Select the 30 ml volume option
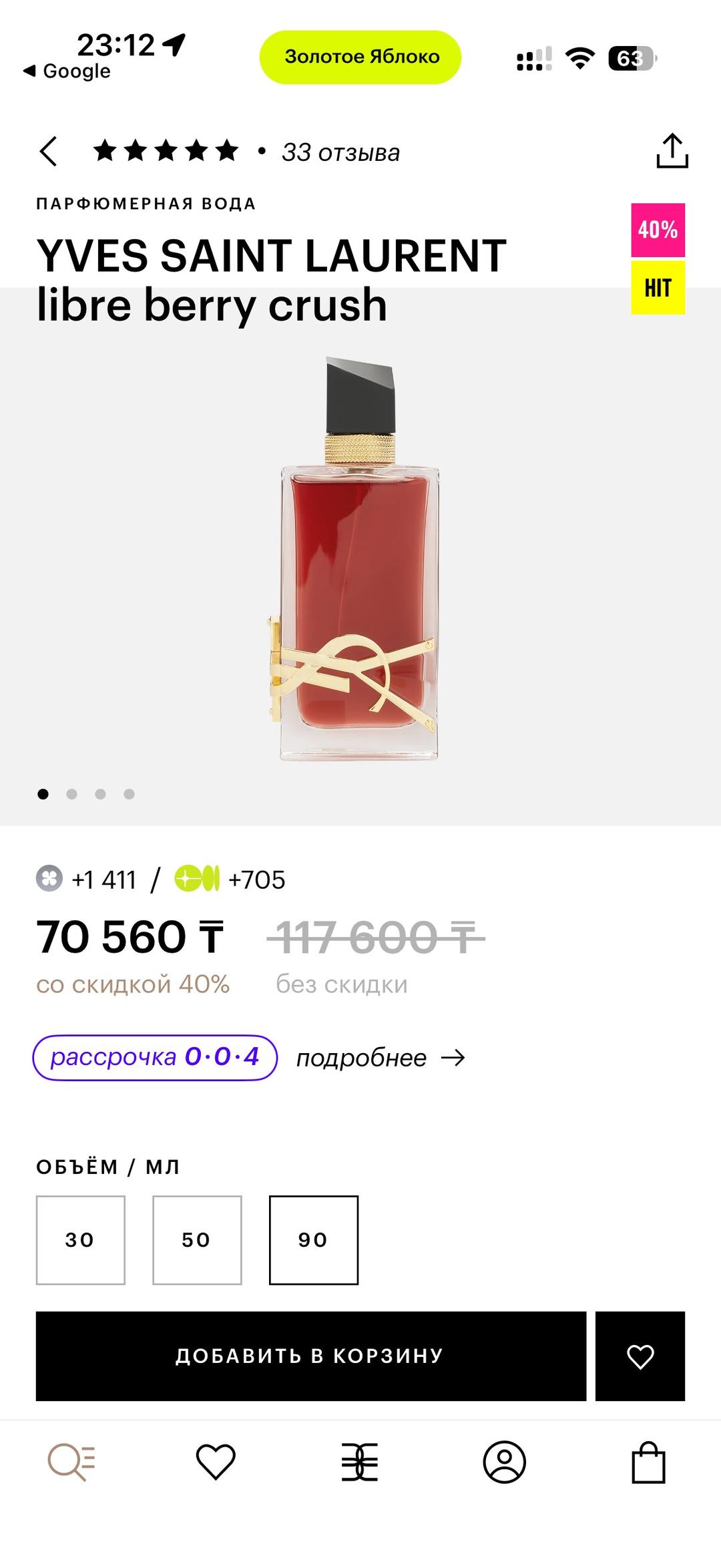This screenshot has height=1568, width=721. [x=81, y=1240]
